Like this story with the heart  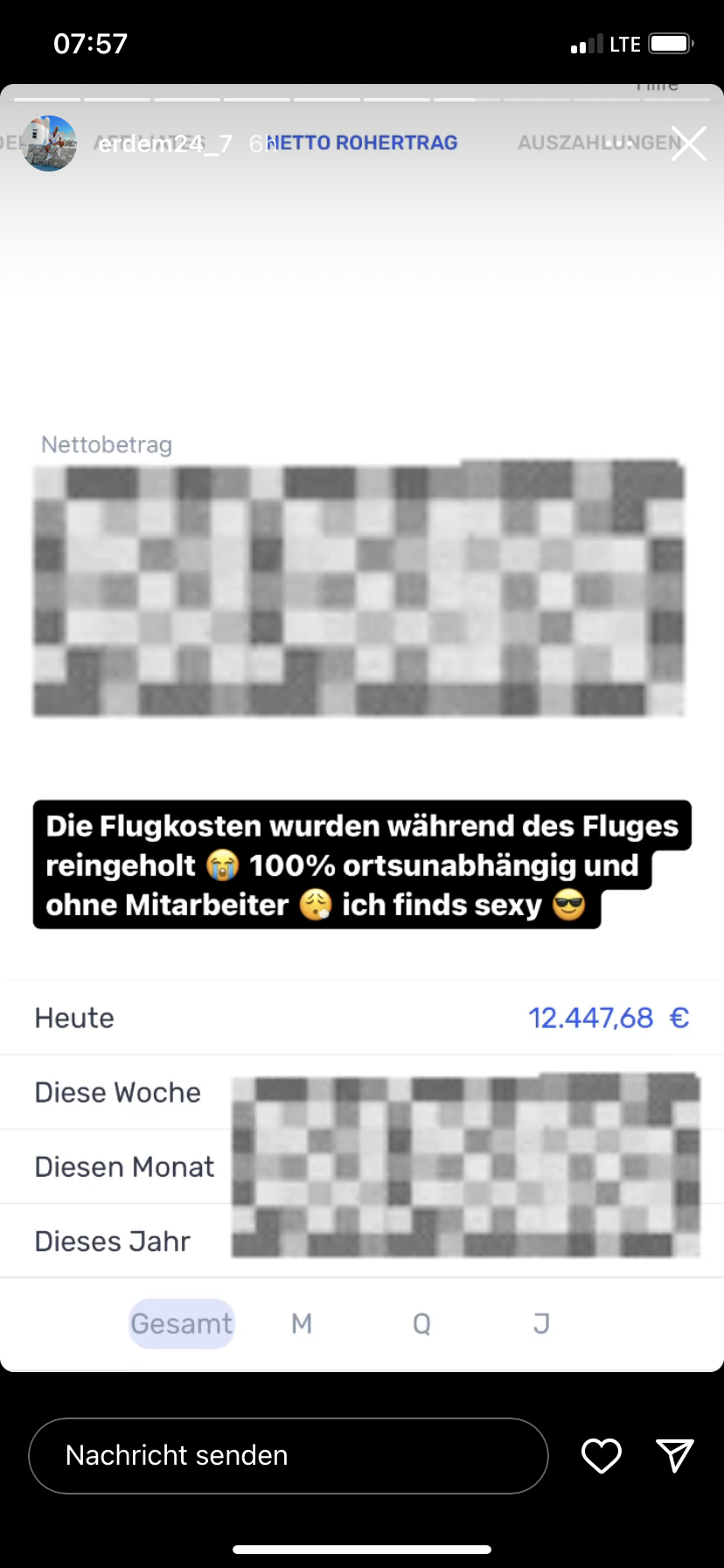pyautogui.click(x=602, y=1455)
